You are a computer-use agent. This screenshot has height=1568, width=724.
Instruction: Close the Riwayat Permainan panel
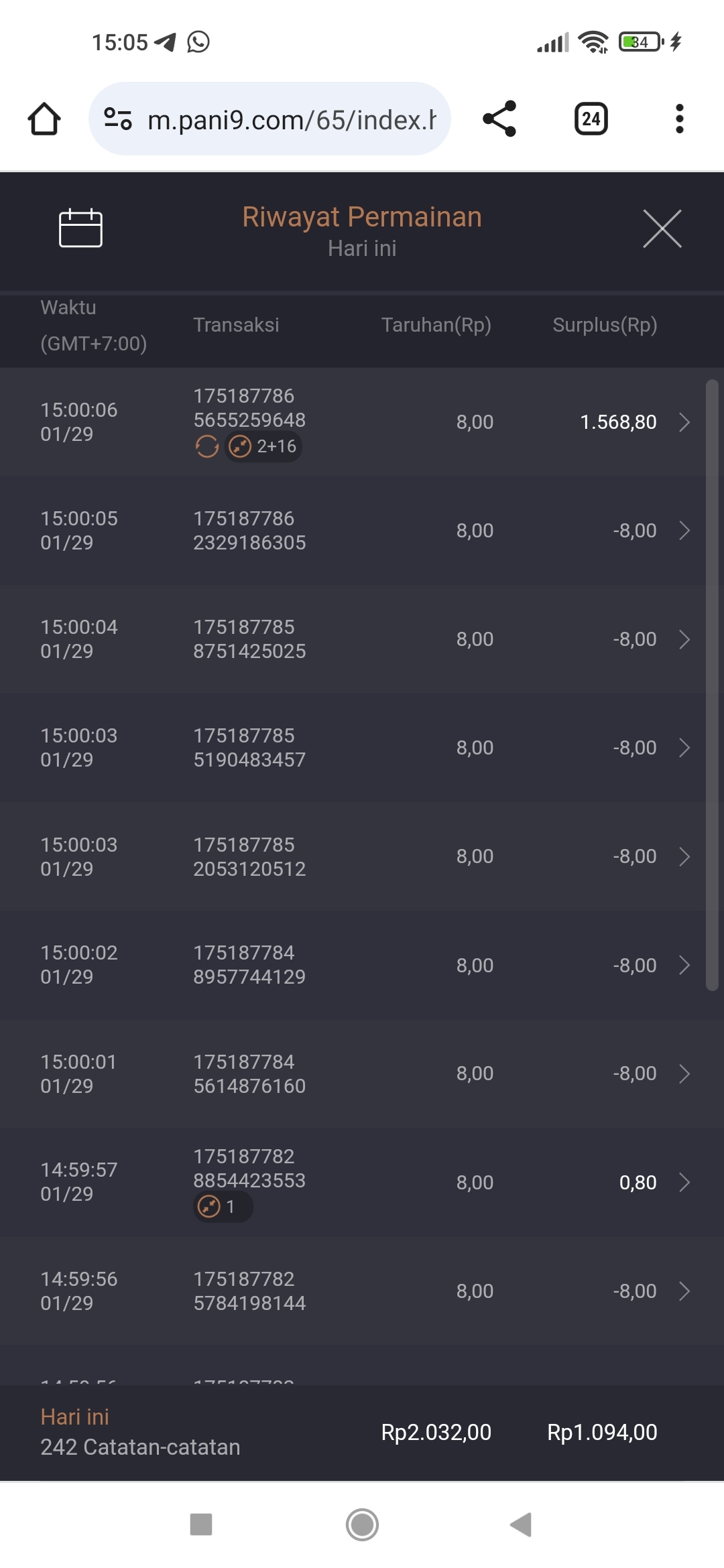662,228
